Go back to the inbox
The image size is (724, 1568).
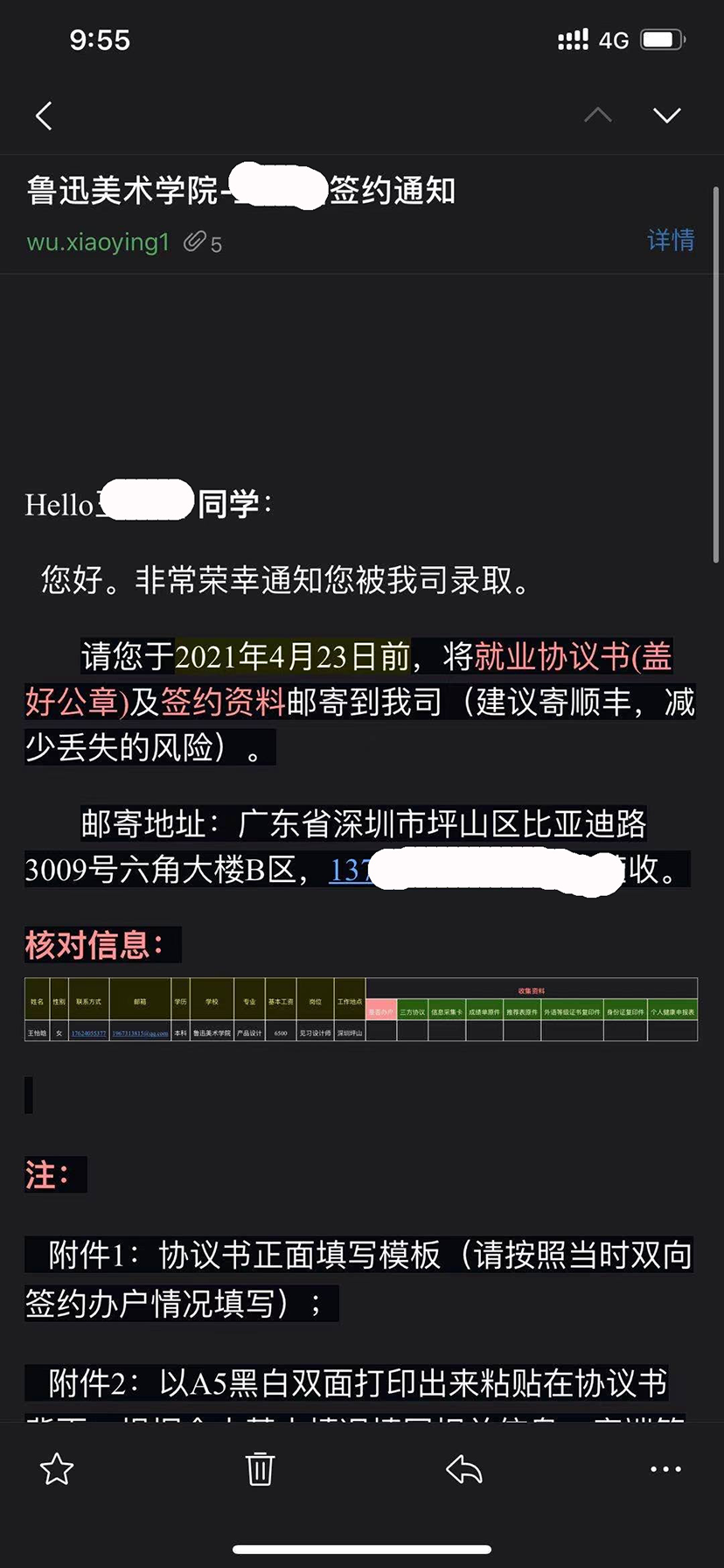[44, 115]
